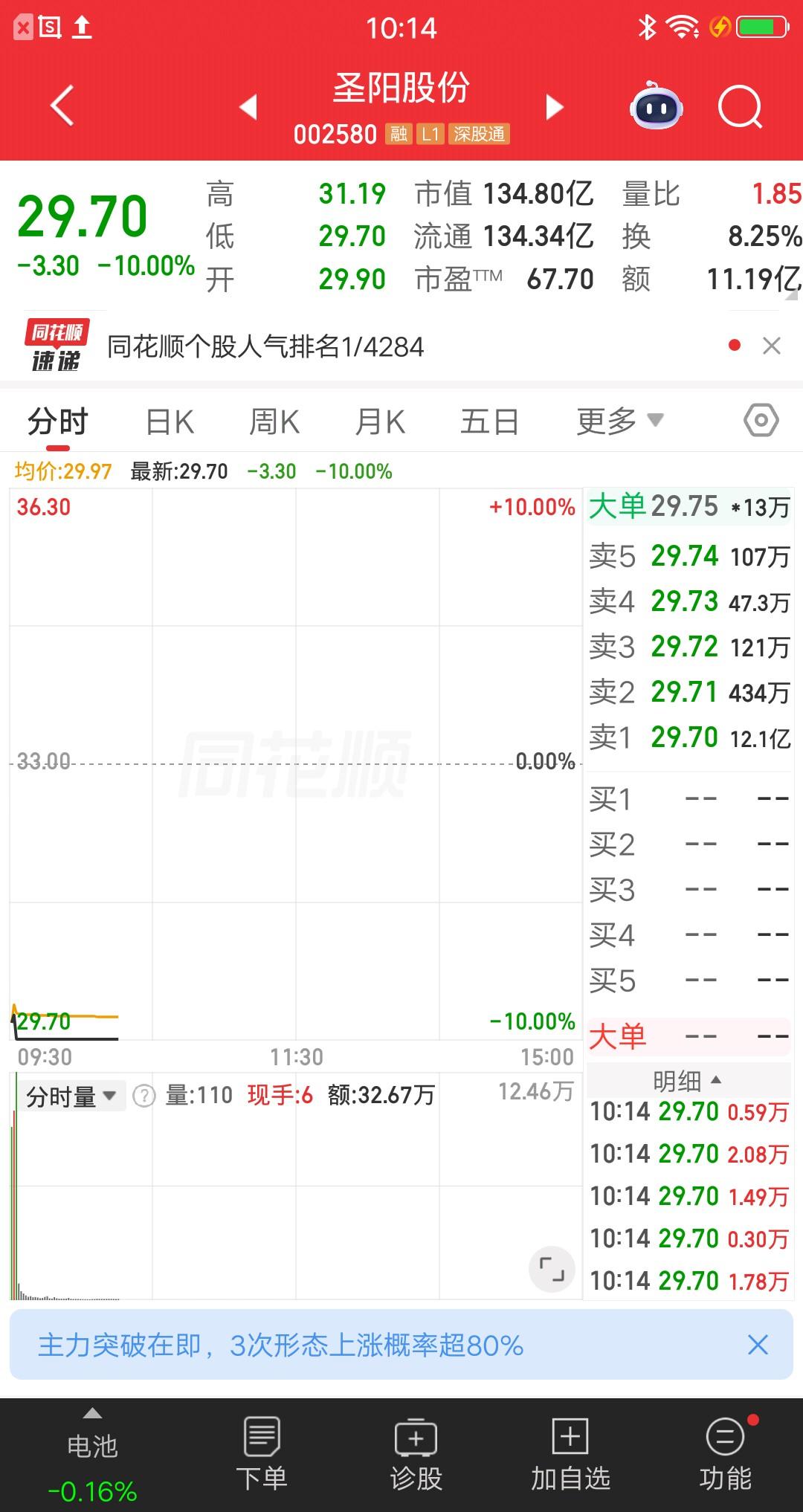Viewport: 803px width, 1512px height.
Task: Open the 更多 chart type dropdown
Action: point(617,420)
